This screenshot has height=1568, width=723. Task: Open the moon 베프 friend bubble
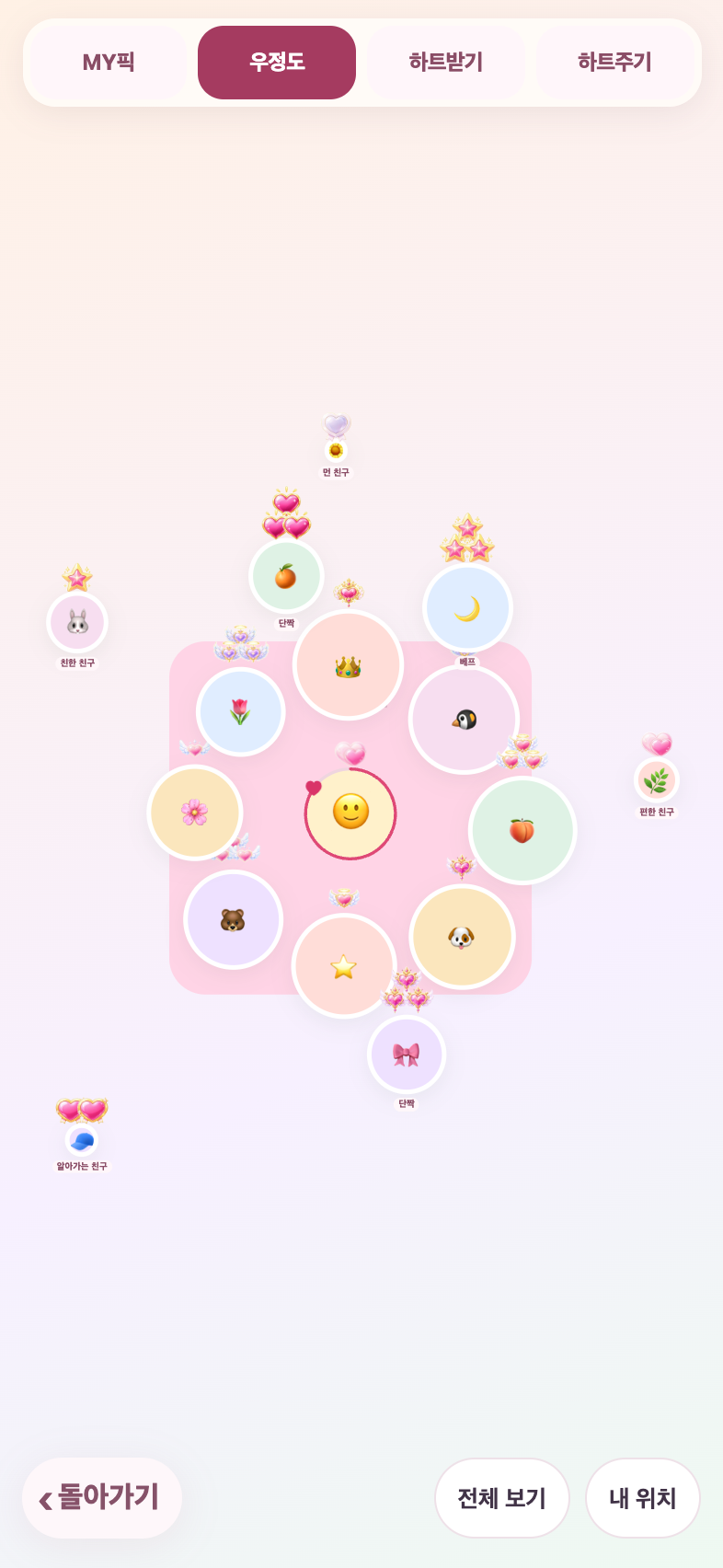pos(467,608)
